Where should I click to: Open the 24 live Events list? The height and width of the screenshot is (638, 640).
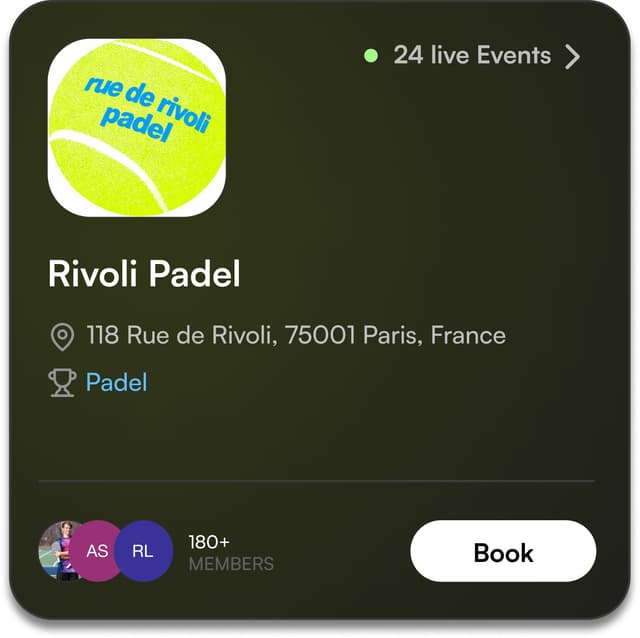tap(473, 55)
